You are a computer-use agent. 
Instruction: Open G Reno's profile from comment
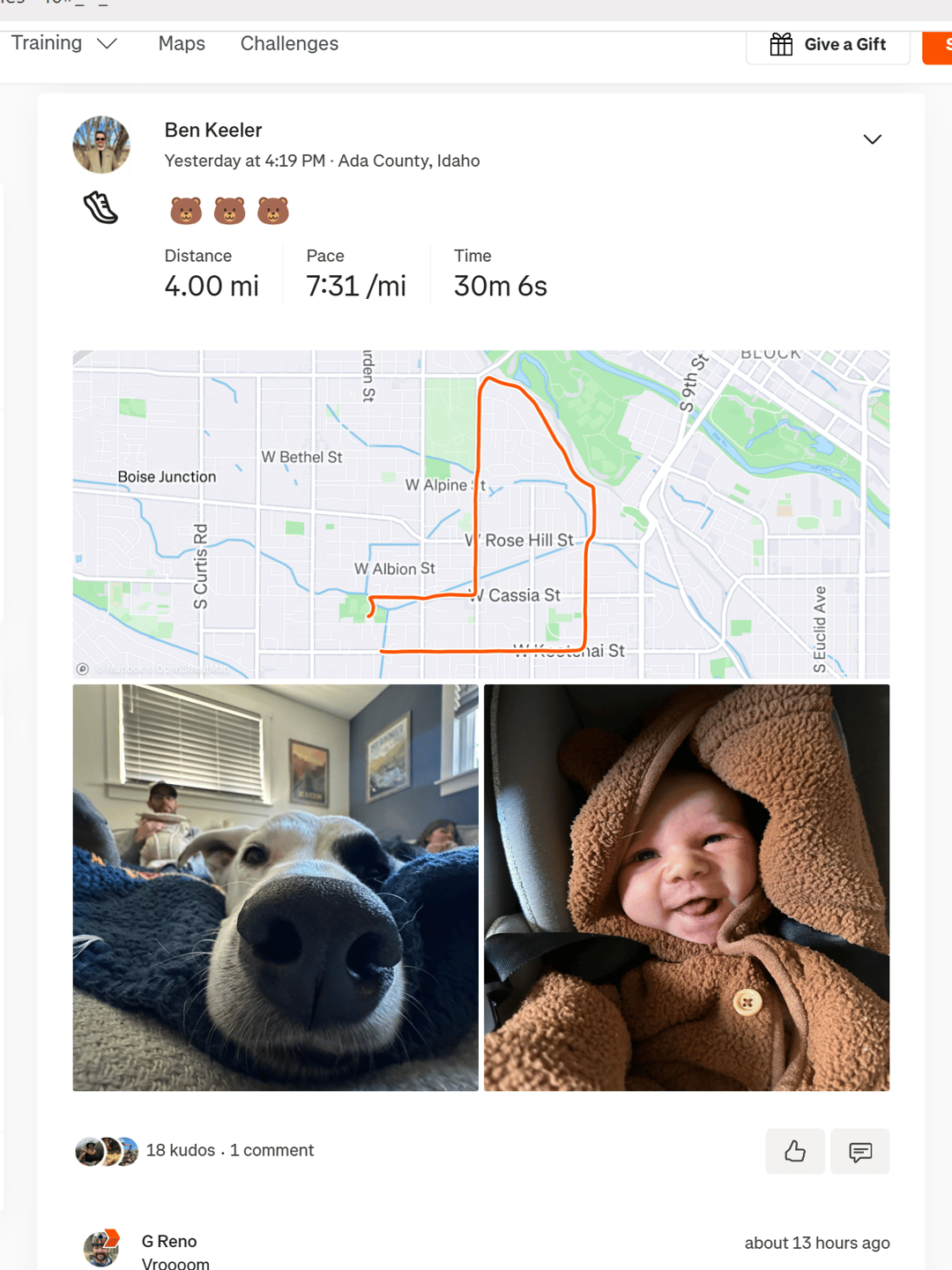(169, 1242)
